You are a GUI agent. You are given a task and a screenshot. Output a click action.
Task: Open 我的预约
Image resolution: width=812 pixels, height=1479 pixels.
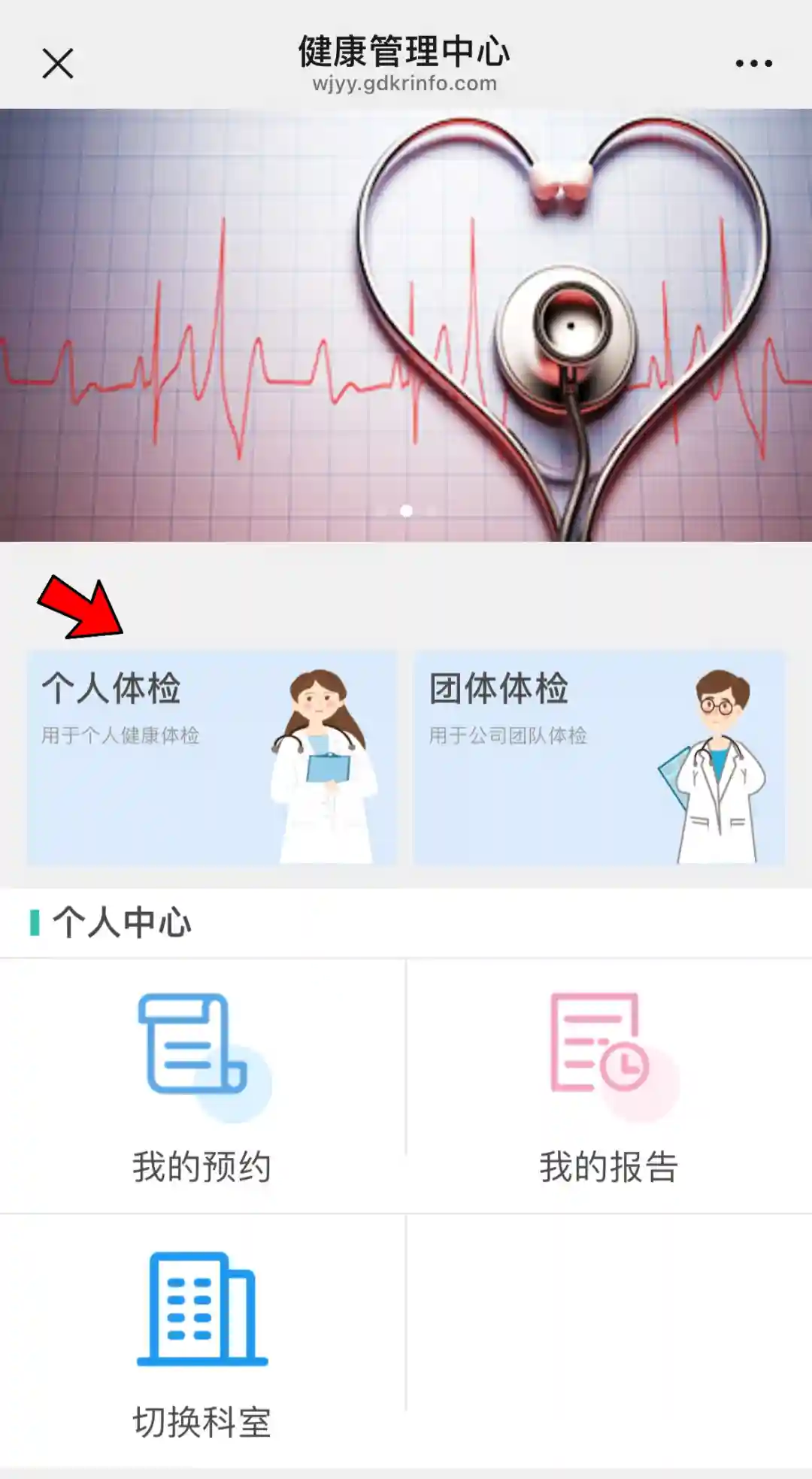tap(201, 1087)
